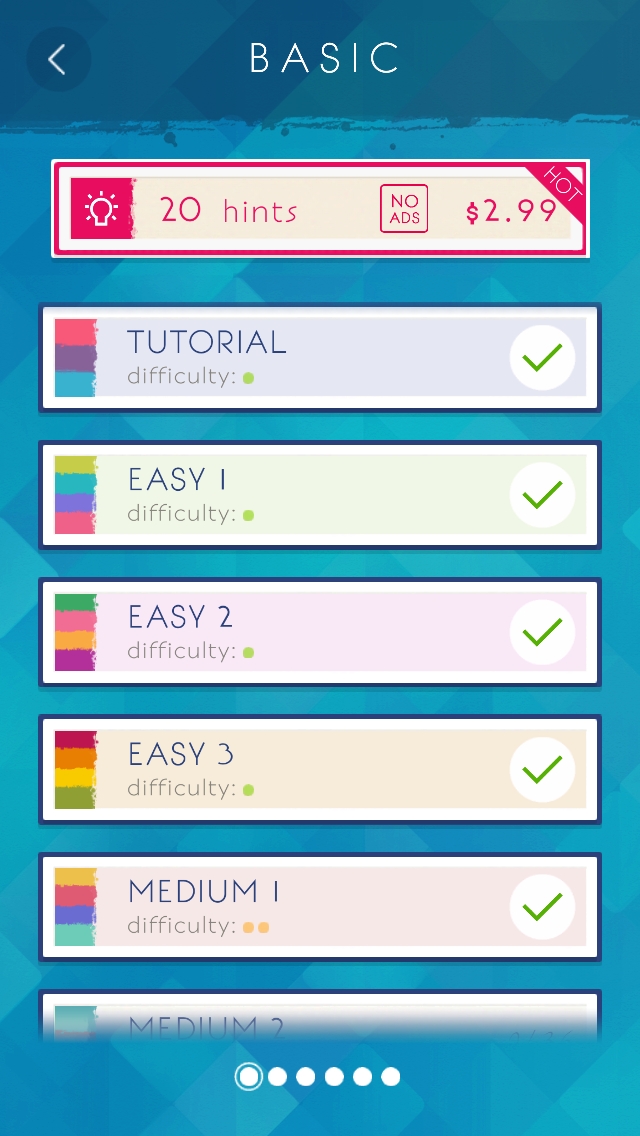Open the Tutorial level pack
Screen dimensions: 640x1136
pos(320,358)
